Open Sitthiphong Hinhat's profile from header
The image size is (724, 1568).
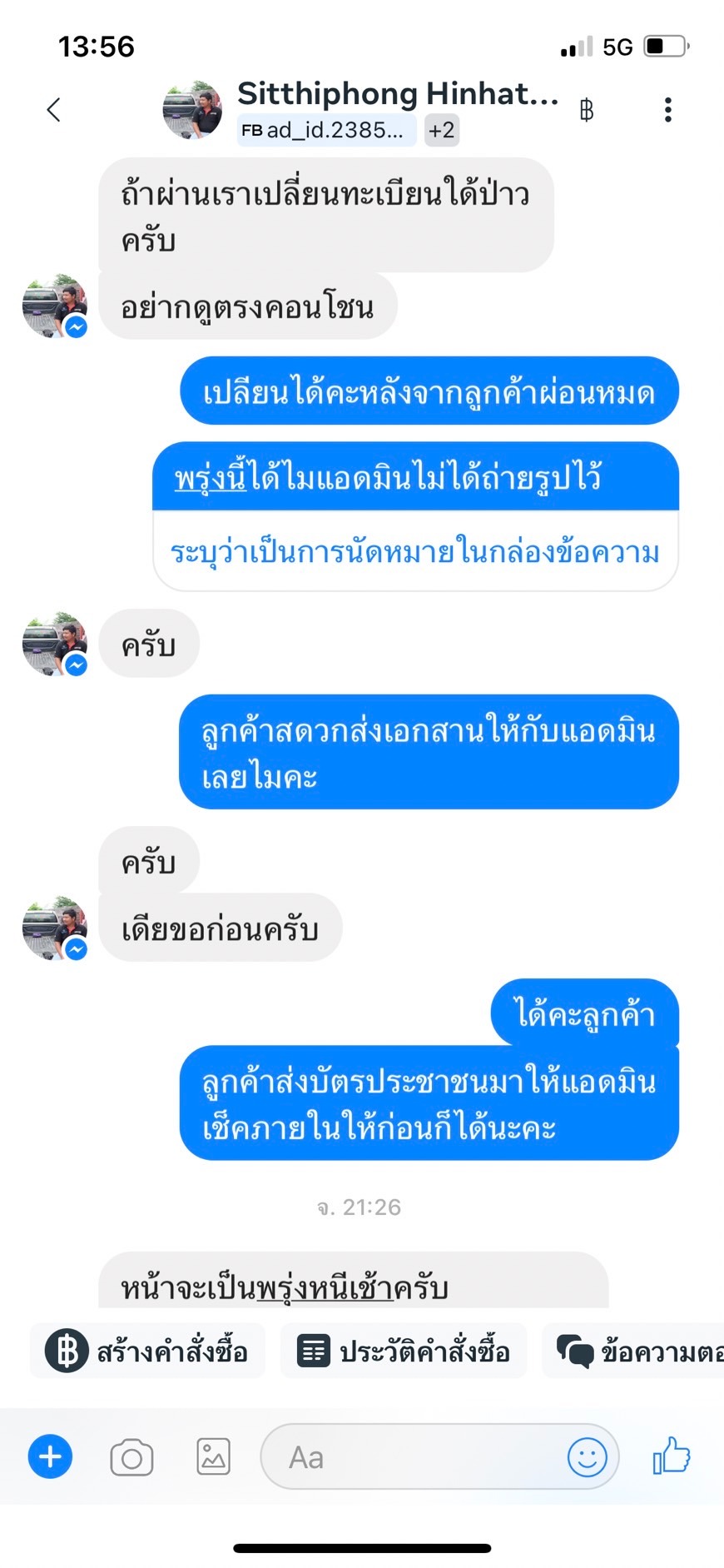click(397, 93)
